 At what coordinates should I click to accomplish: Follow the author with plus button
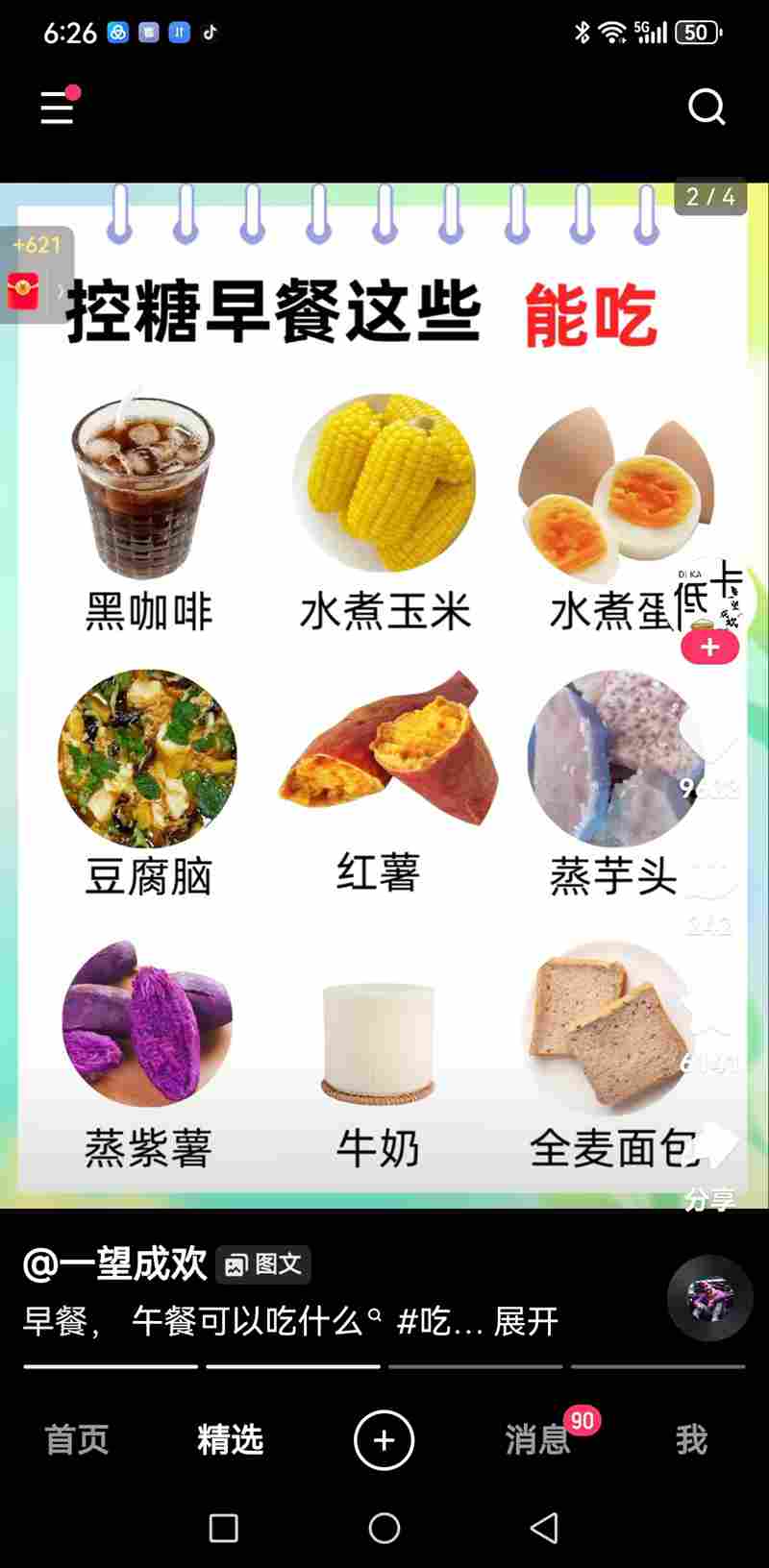709,648
